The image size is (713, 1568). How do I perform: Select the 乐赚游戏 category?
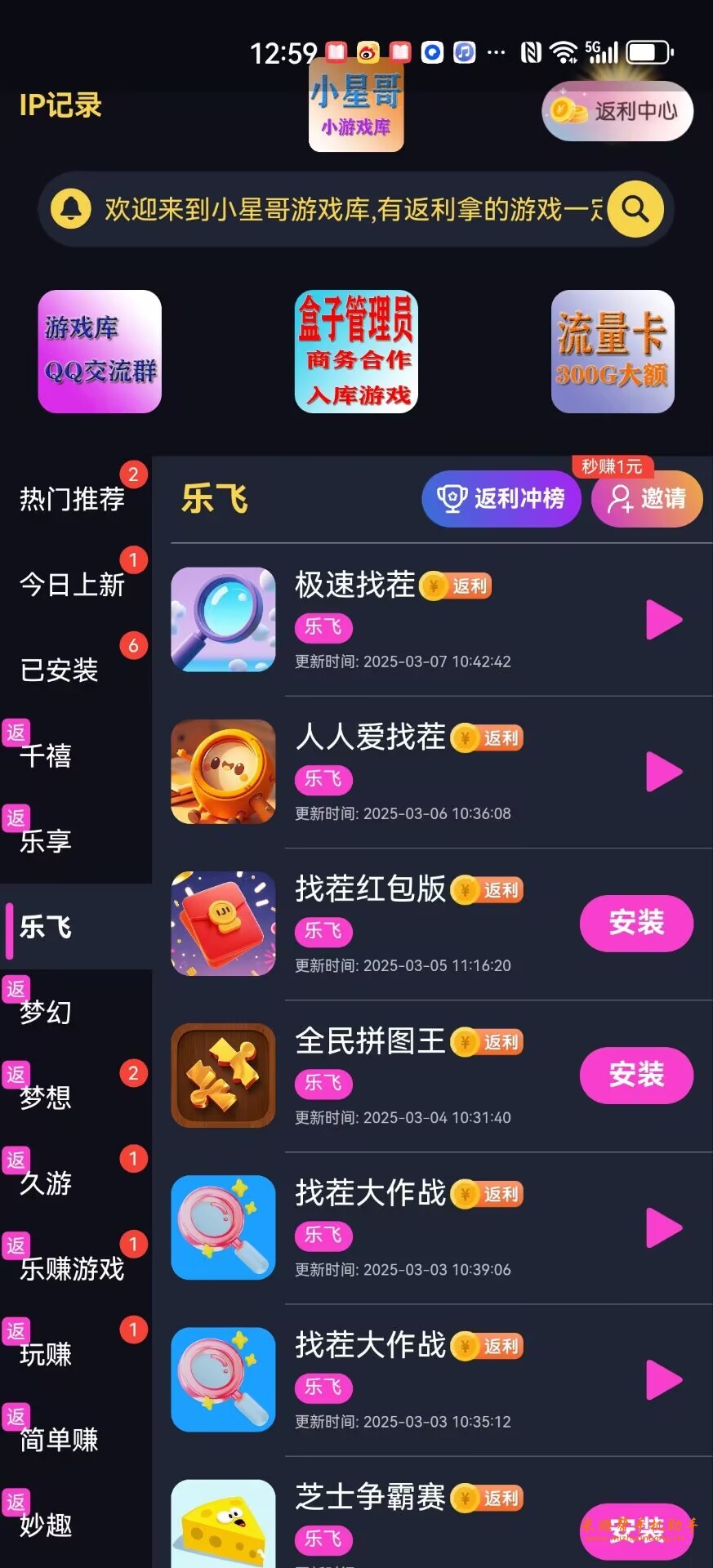pos(72,1268)
